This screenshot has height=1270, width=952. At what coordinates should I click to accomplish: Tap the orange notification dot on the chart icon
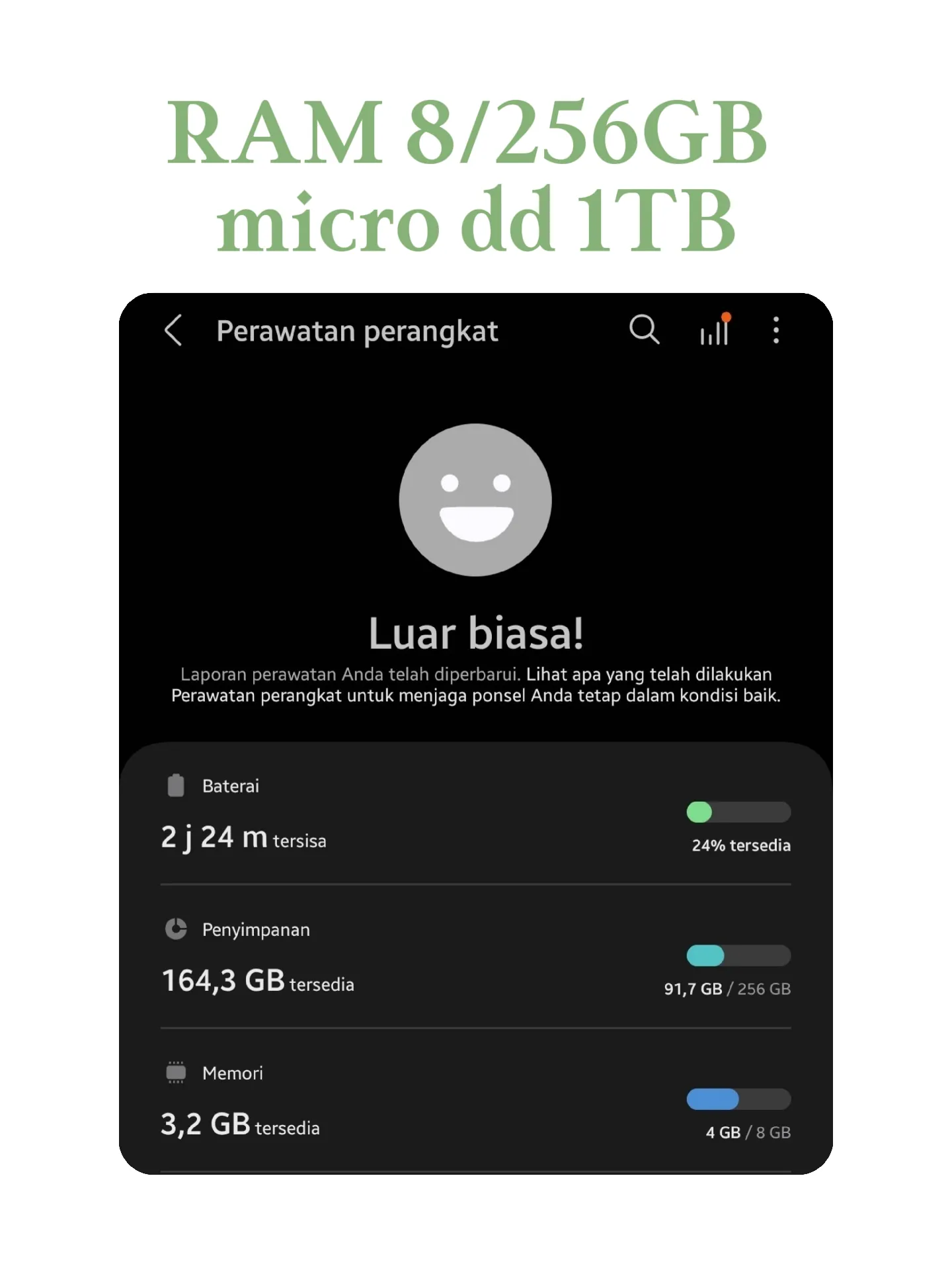726,317
